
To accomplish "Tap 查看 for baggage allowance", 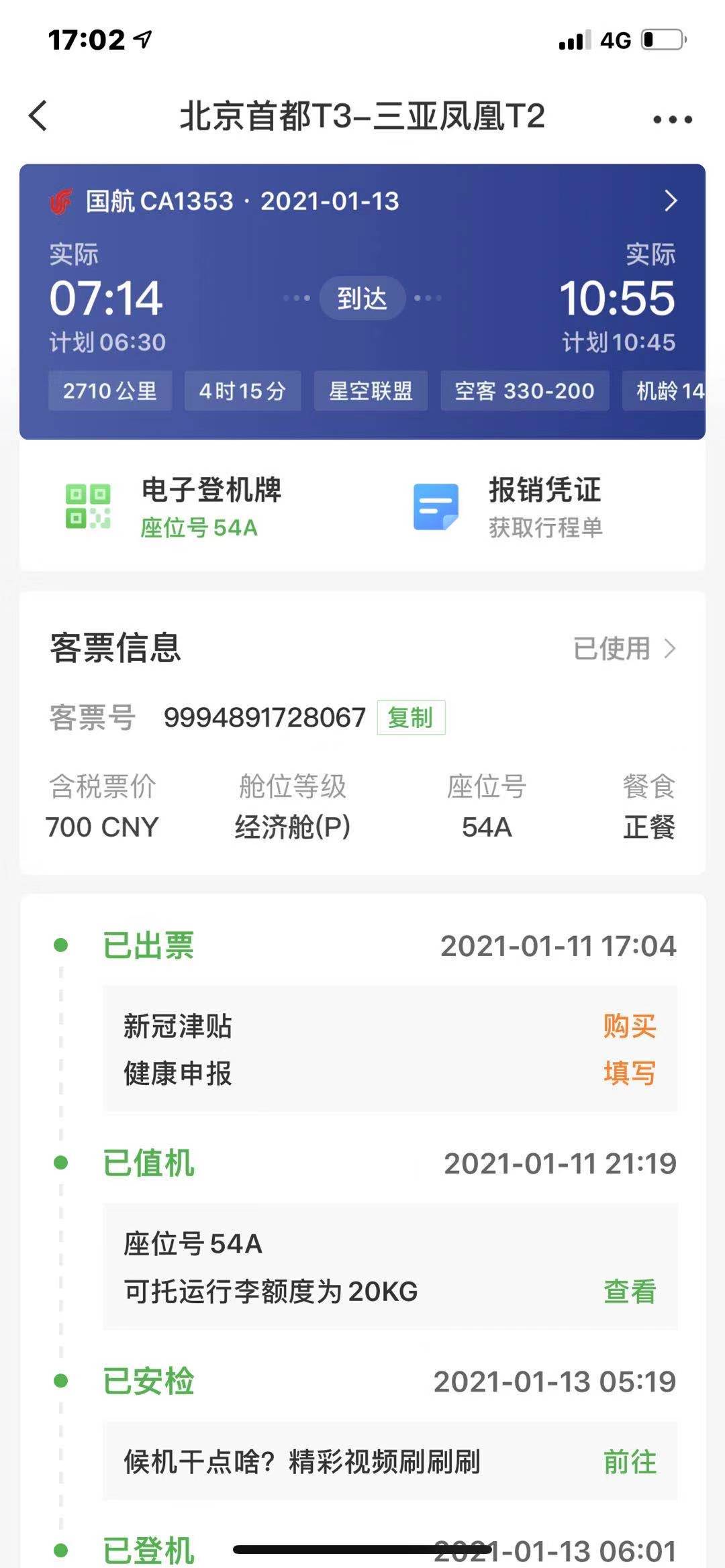I will 629,1291.
